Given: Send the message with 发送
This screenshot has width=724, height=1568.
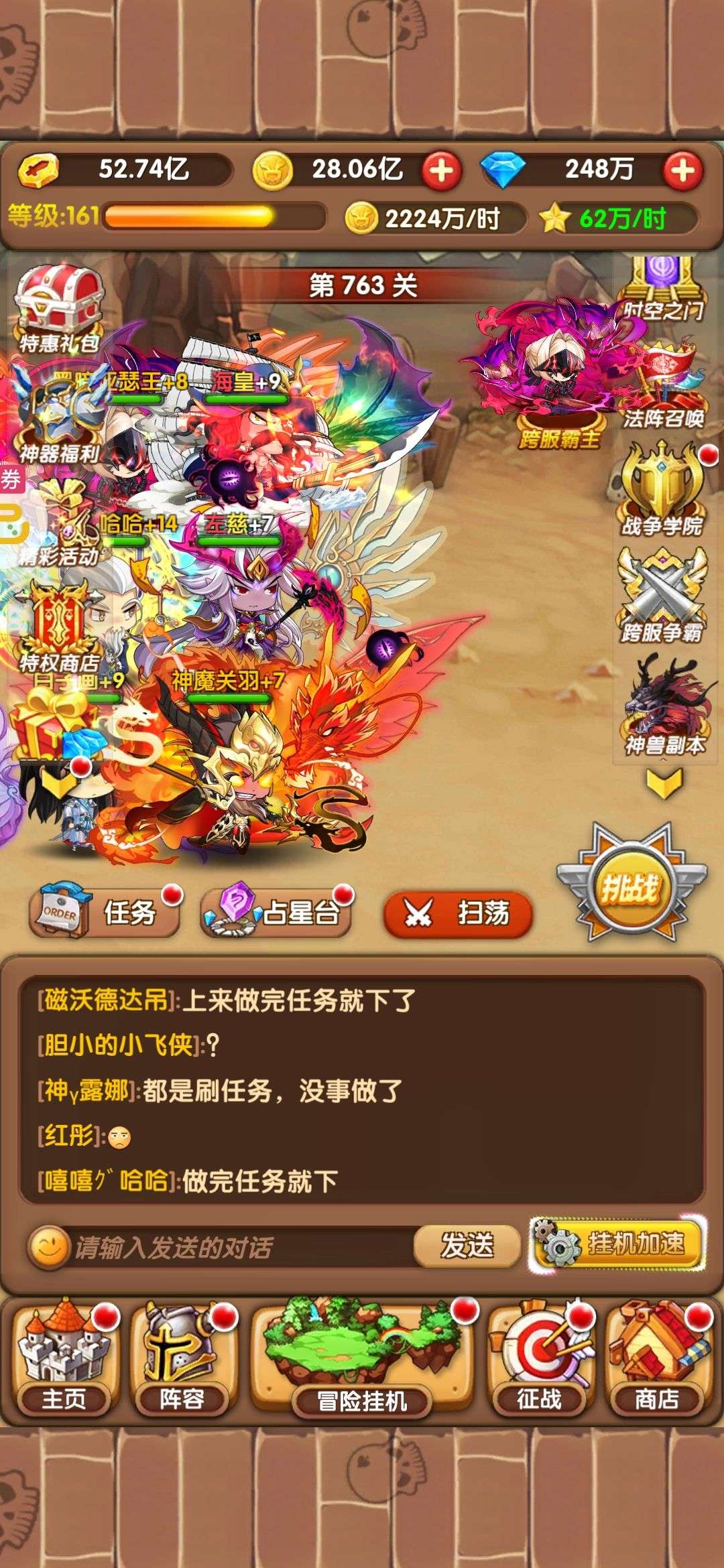Looking at the screenshot, I should pos(467,1246).
